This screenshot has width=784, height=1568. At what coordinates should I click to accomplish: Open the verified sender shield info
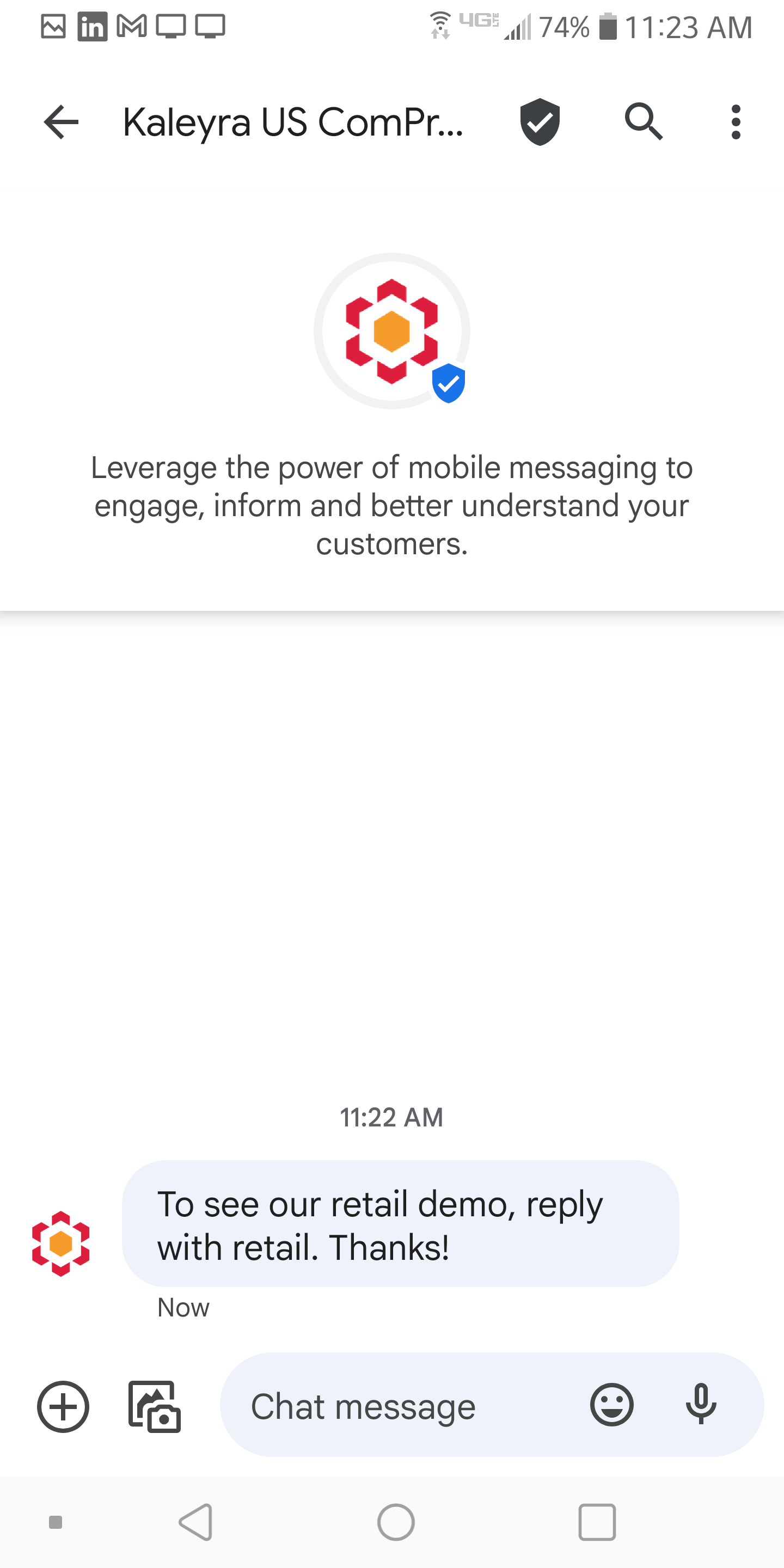coord(540,122)
